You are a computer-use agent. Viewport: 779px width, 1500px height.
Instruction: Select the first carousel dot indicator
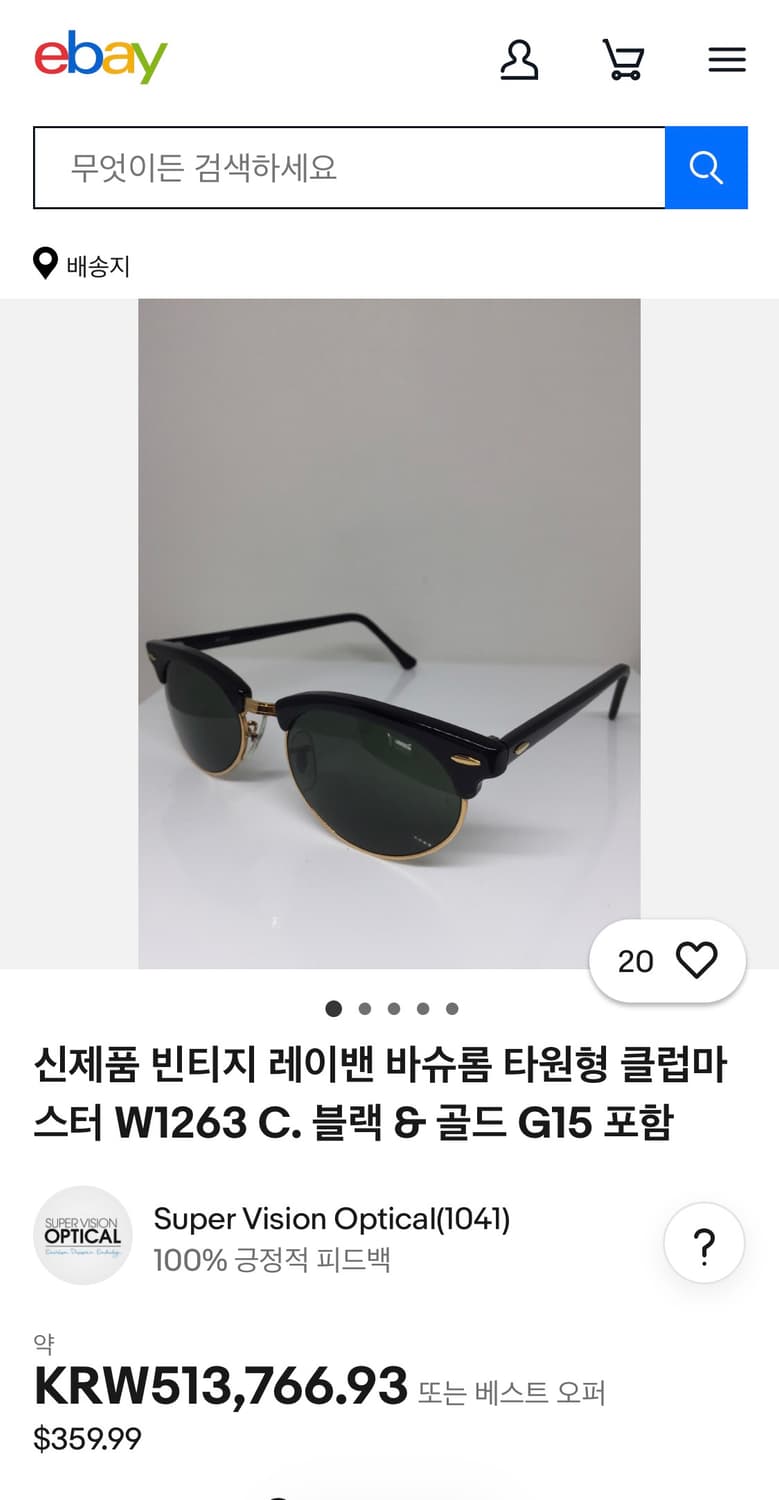point(333,1009)
